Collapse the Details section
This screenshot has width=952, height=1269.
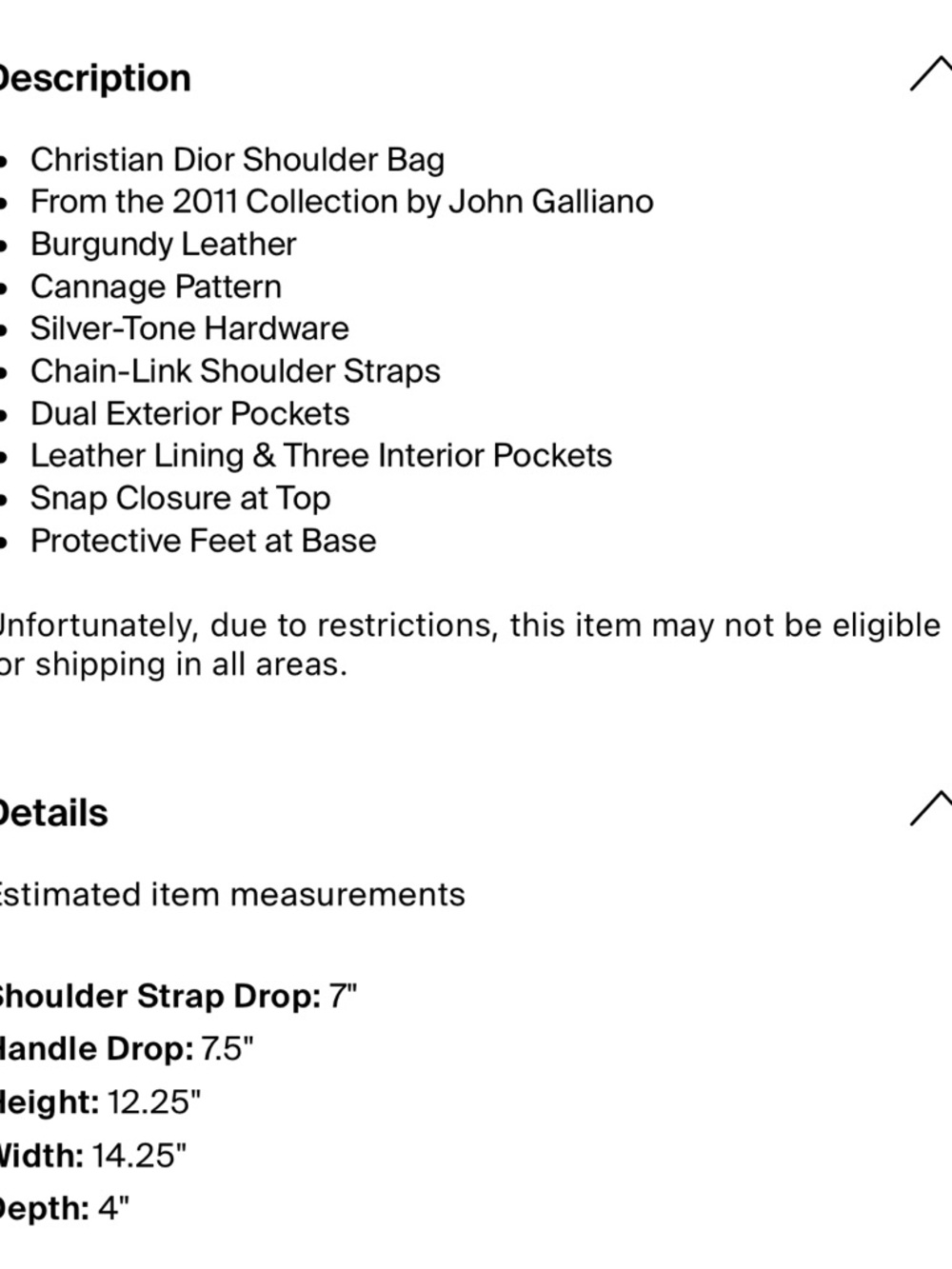930,809
